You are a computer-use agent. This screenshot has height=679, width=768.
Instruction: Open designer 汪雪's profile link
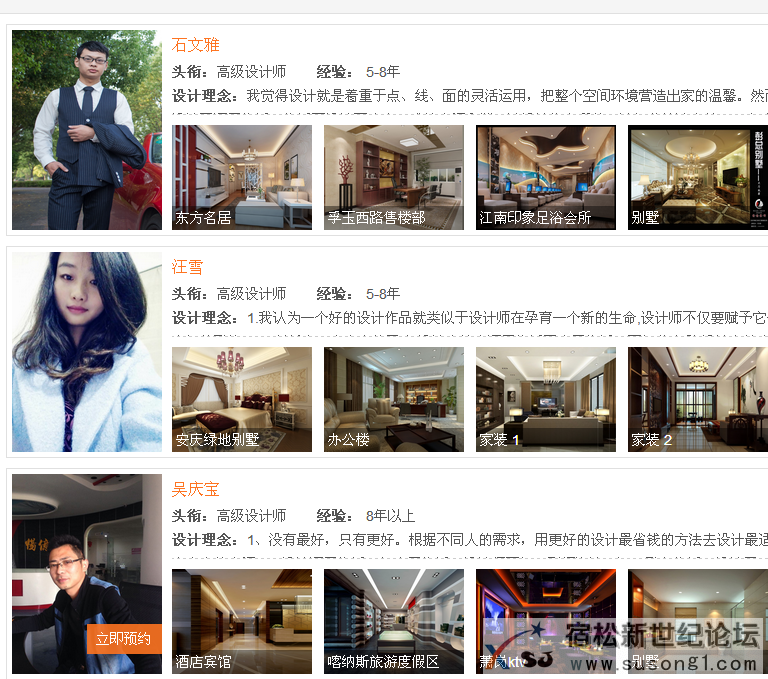[x=187, y=267]
